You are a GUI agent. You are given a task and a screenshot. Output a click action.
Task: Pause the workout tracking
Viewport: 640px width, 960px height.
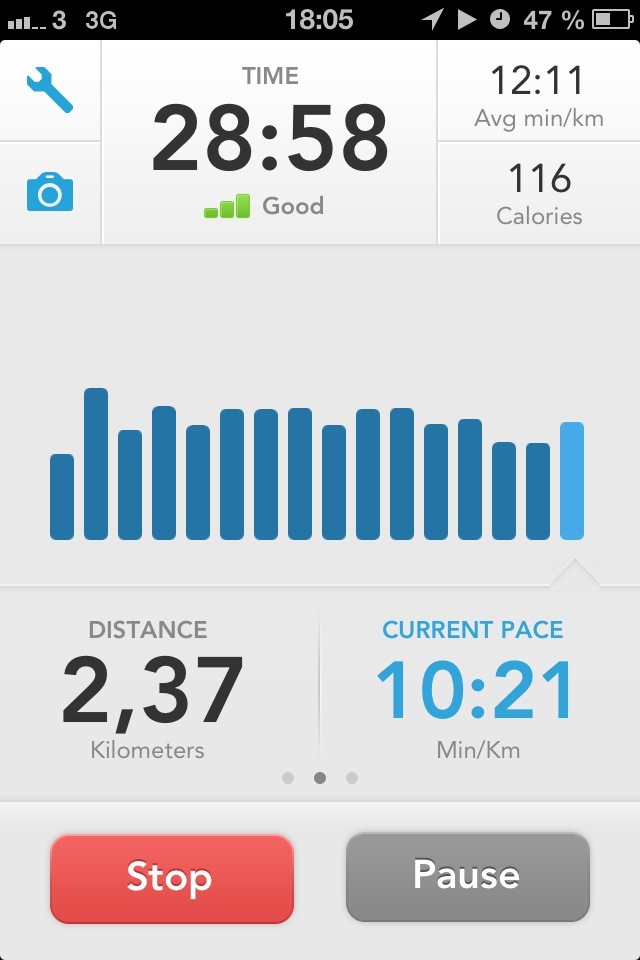pyautogui.click(x=467, y=876)
